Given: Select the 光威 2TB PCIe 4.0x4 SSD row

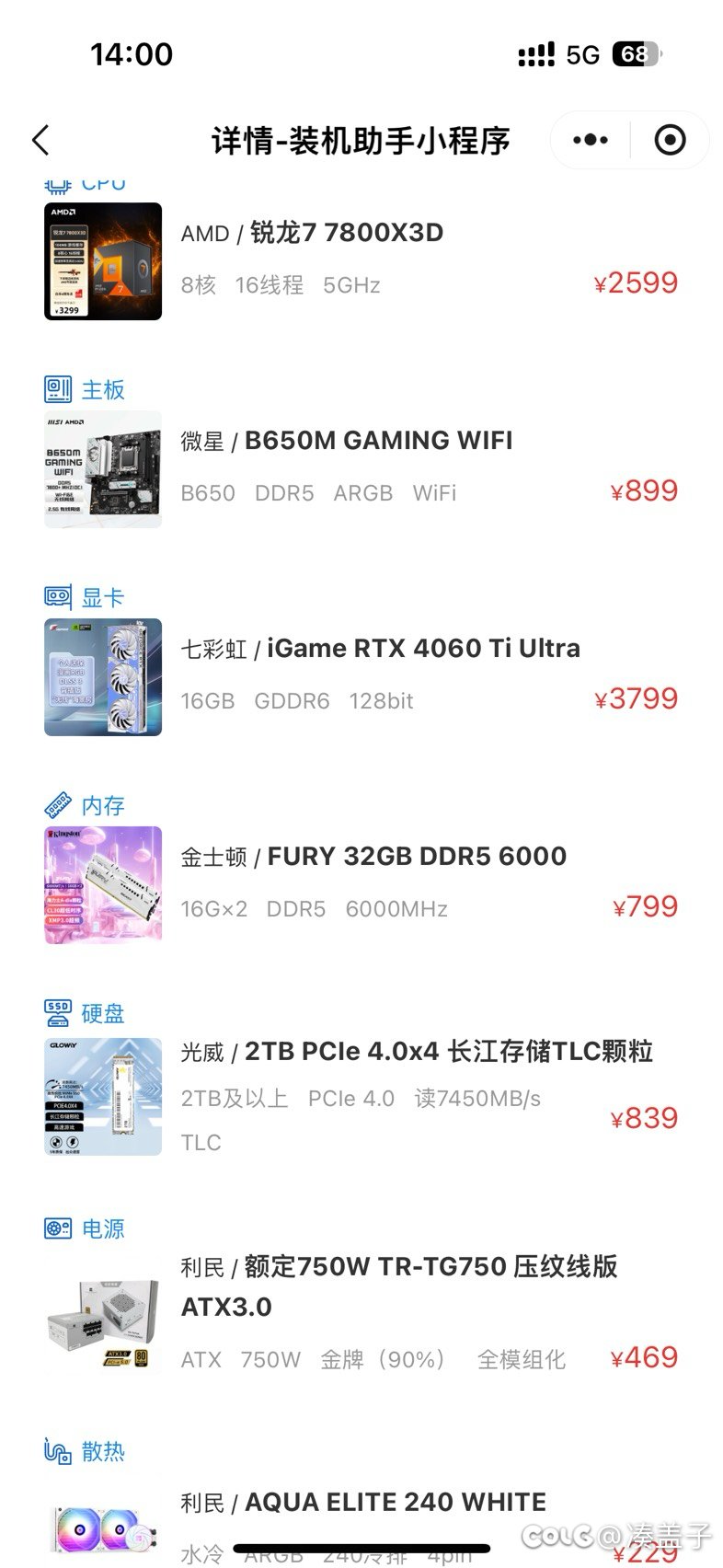Looking at the screenshot, I should [361, 1096].
